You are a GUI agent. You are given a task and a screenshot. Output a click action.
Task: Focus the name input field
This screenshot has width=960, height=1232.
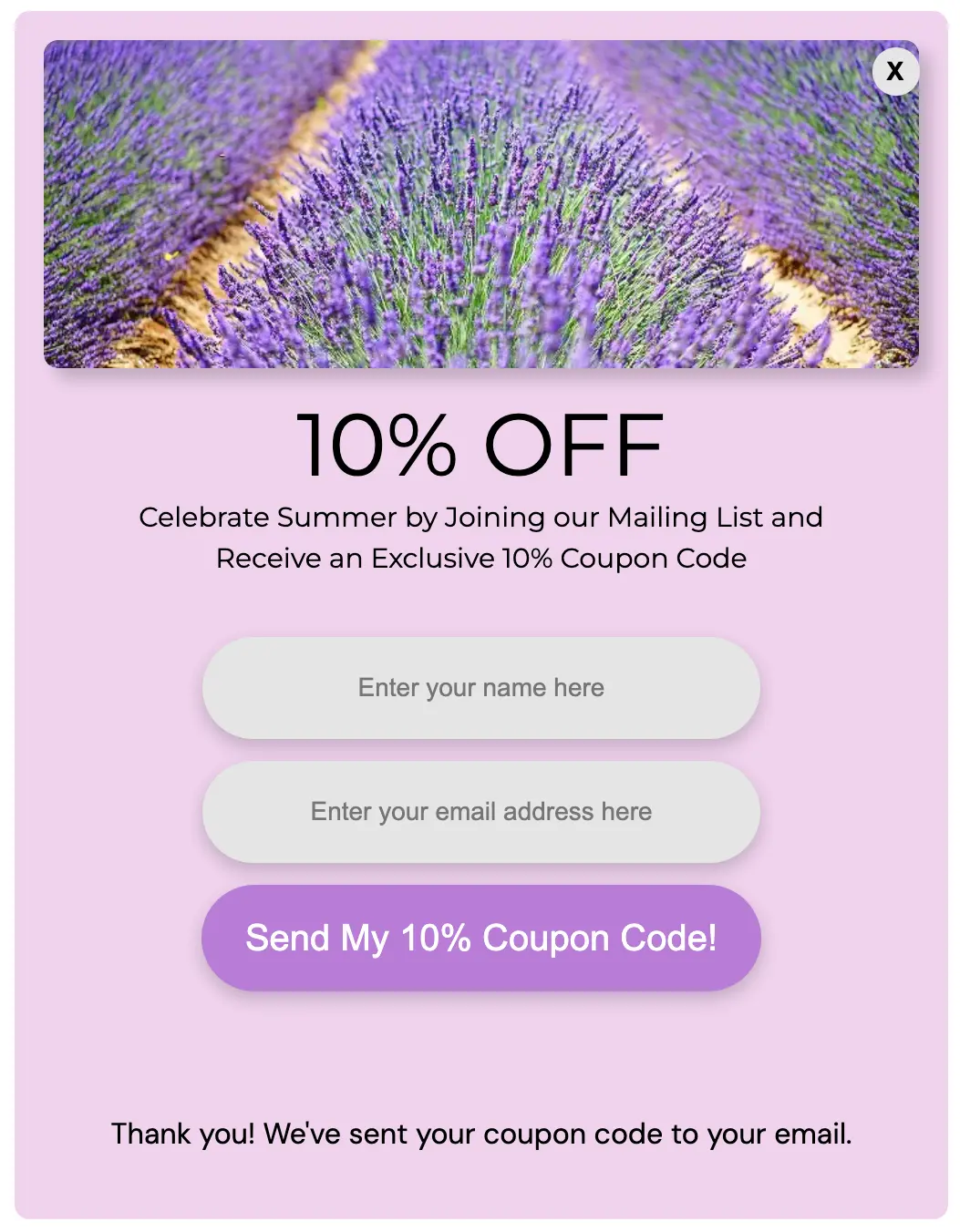[480, 688]
